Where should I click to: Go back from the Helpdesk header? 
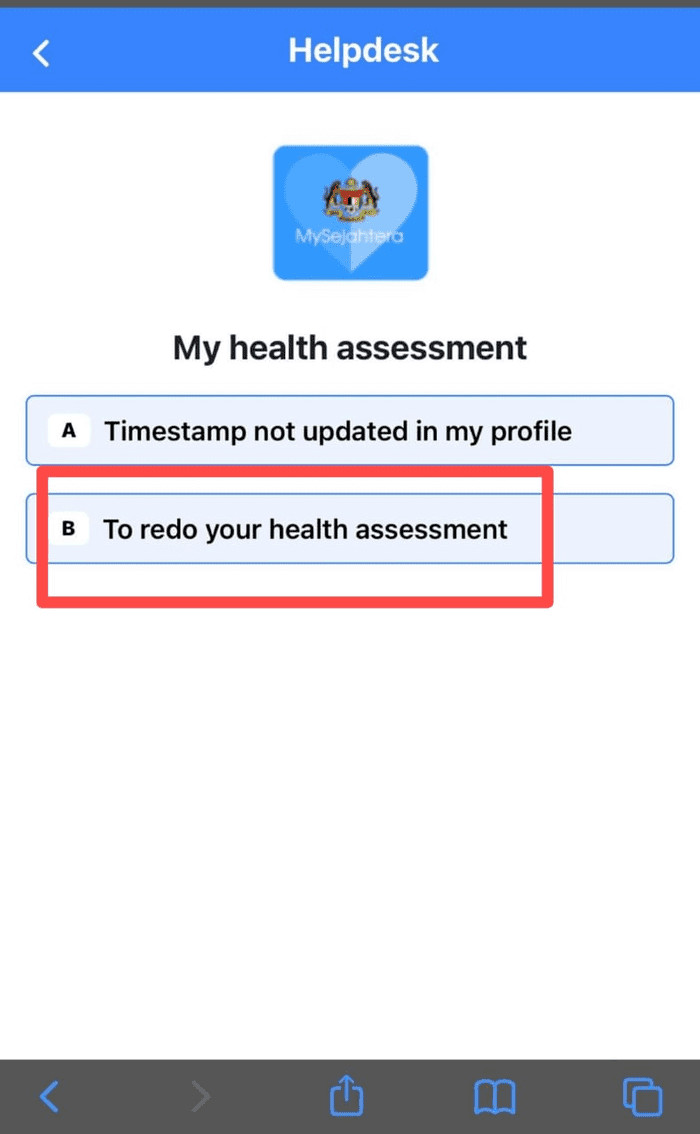tap(41, 52)
